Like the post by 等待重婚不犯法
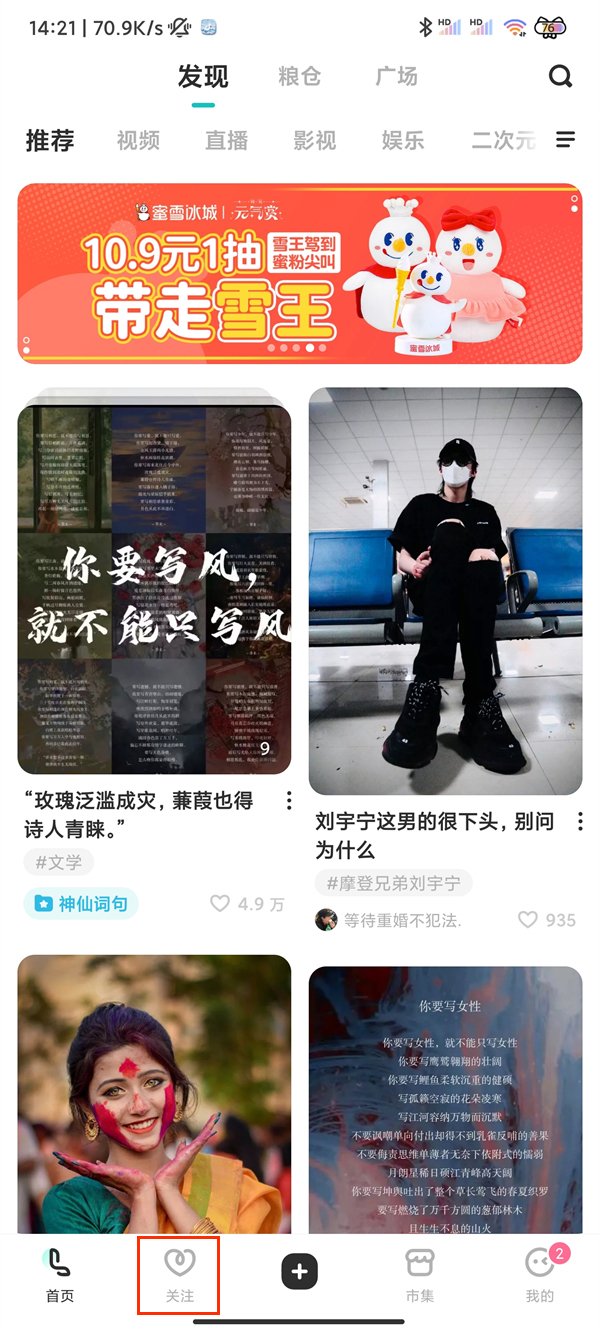600x1333 pixels. [528, 919]
